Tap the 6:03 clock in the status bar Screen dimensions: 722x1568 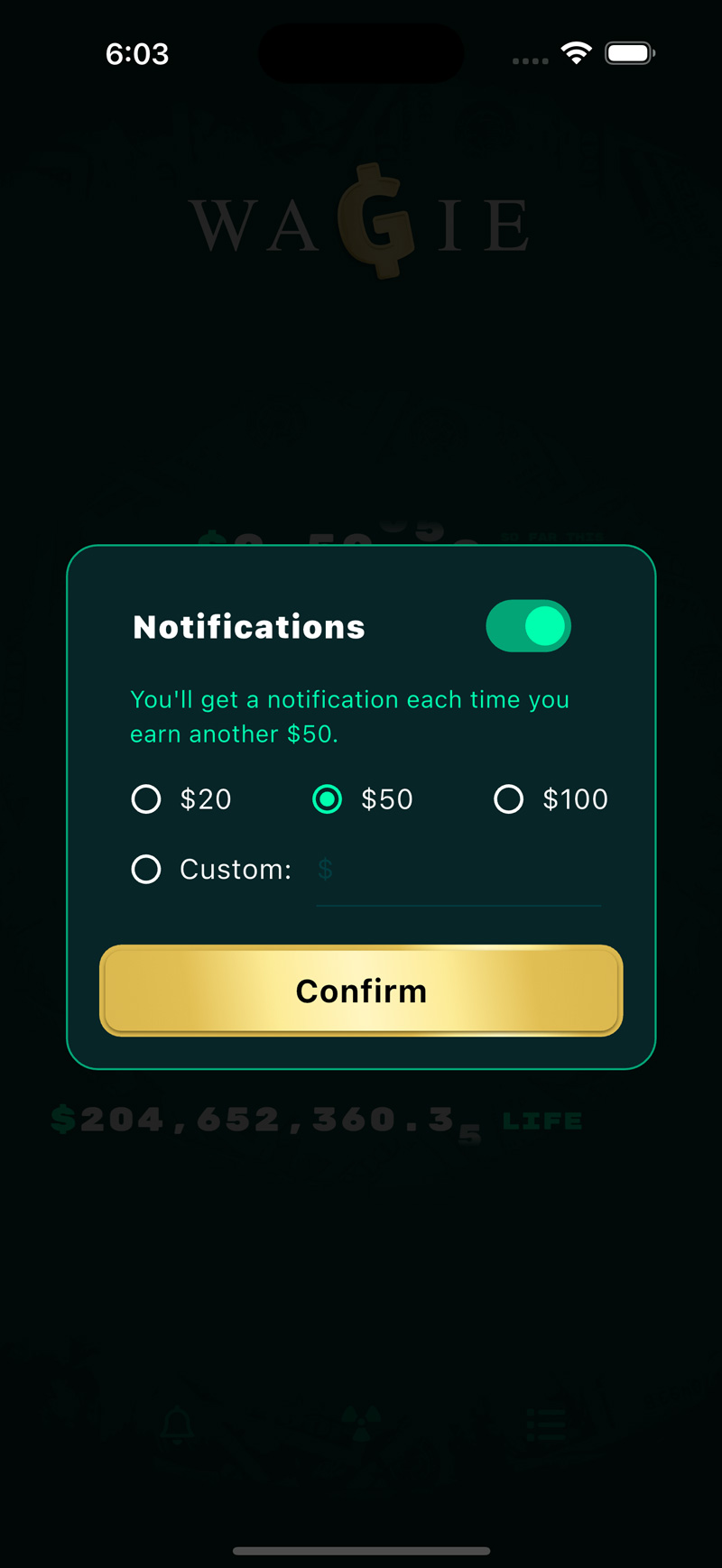pyautogui.click(x=137, y=53)
